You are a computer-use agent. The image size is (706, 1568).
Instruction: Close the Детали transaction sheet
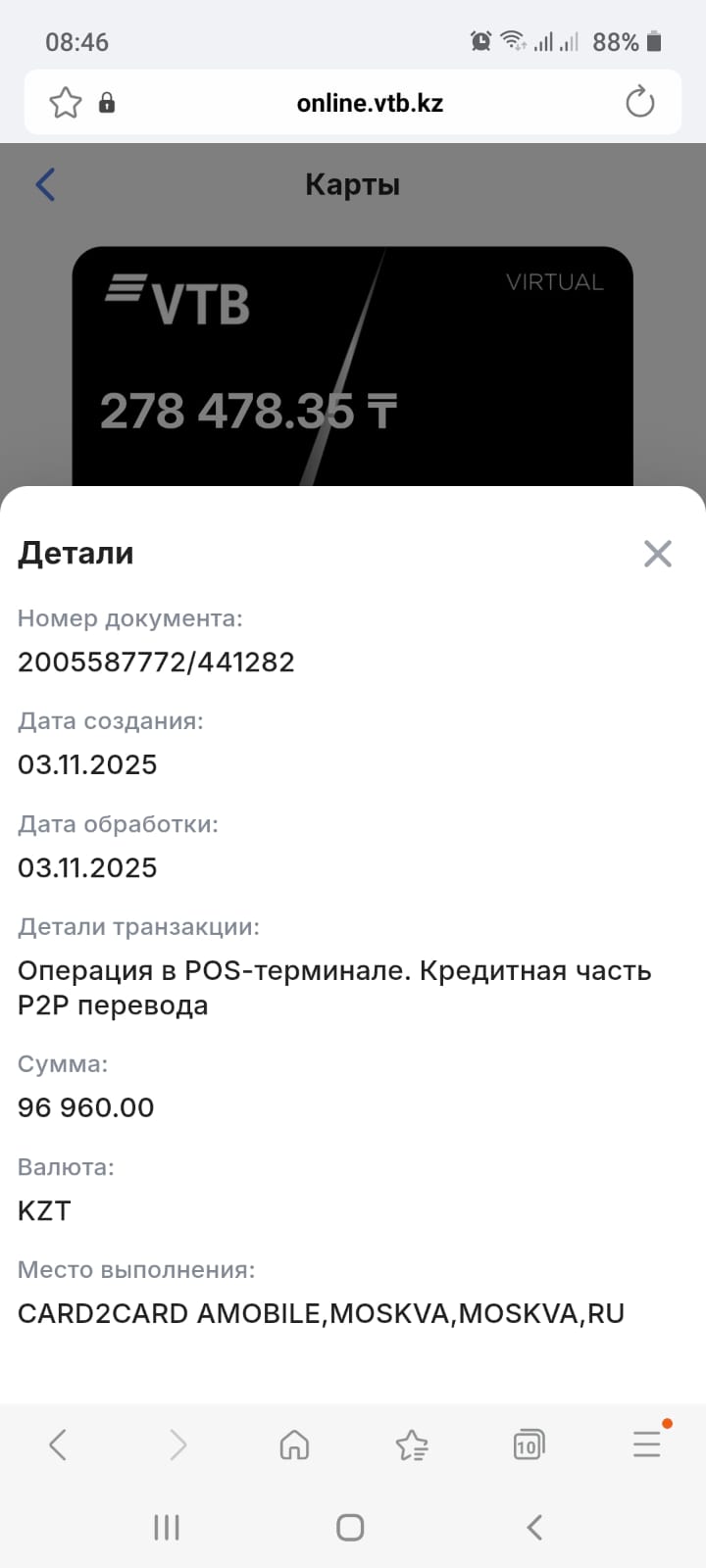(x=657, y=554)
